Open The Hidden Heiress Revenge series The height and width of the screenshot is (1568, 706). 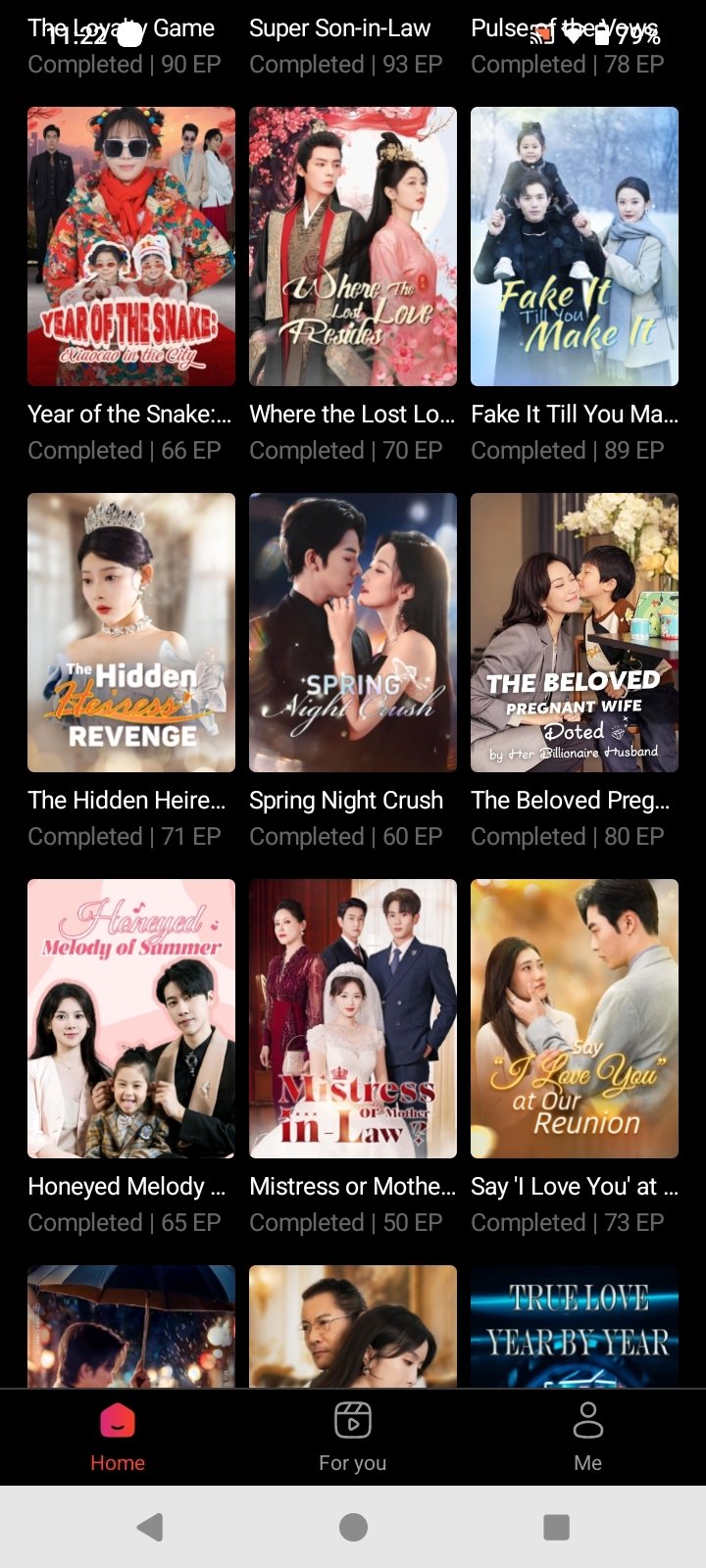(x=131, y=632)
